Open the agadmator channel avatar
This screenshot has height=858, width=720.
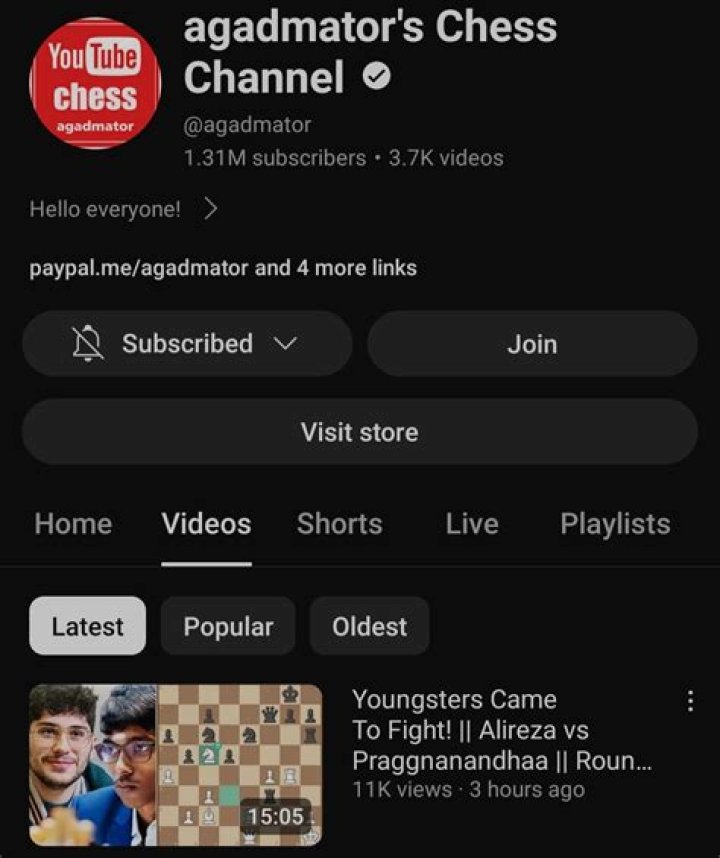click(95, 84)
